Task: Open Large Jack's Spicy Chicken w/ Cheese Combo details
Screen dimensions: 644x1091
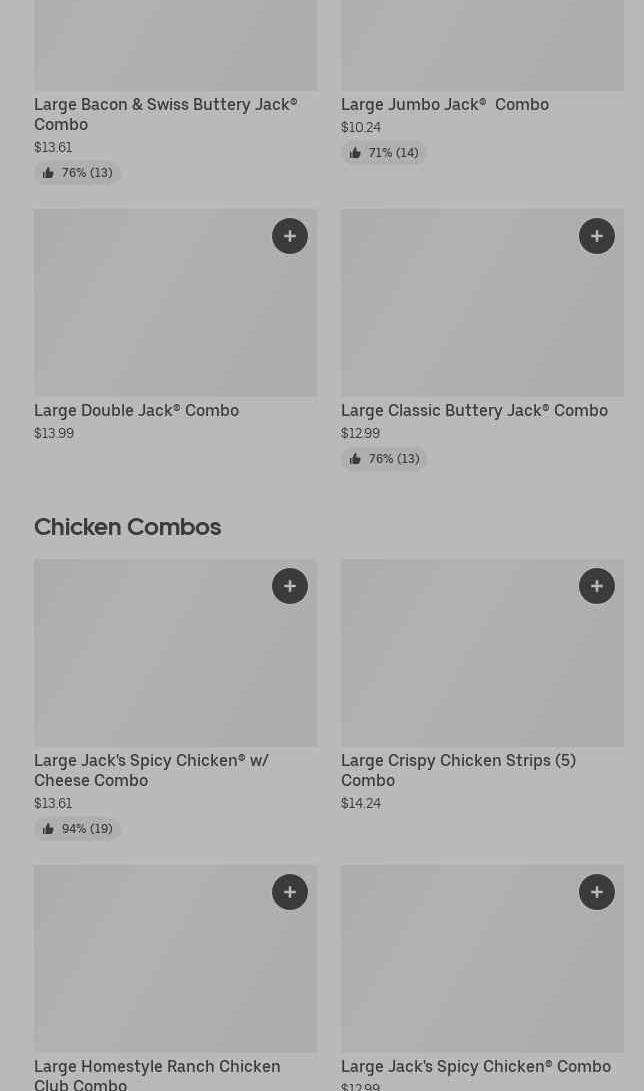Action: click(151, 770)
